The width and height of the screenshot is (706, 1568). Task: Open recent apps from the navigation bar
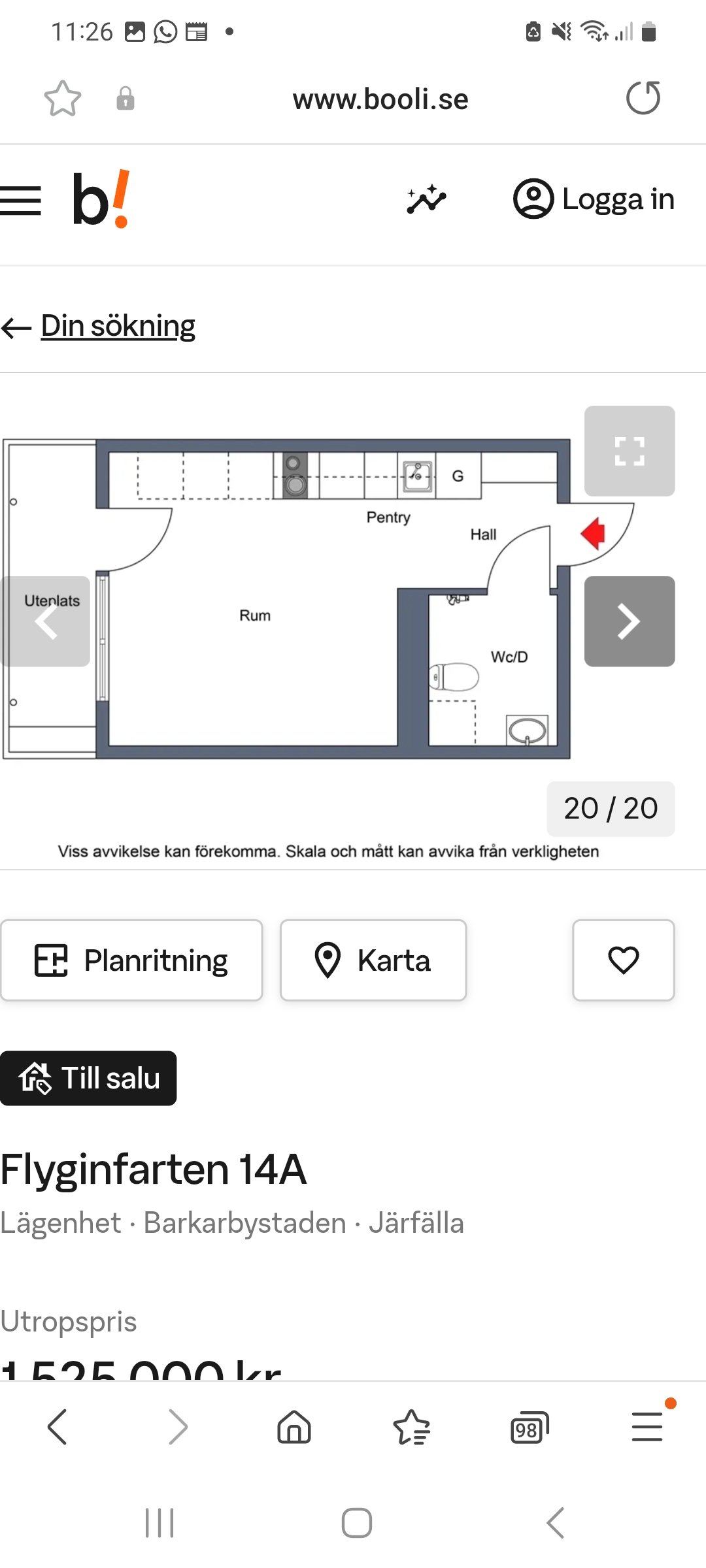click(x=160, y=1523)
